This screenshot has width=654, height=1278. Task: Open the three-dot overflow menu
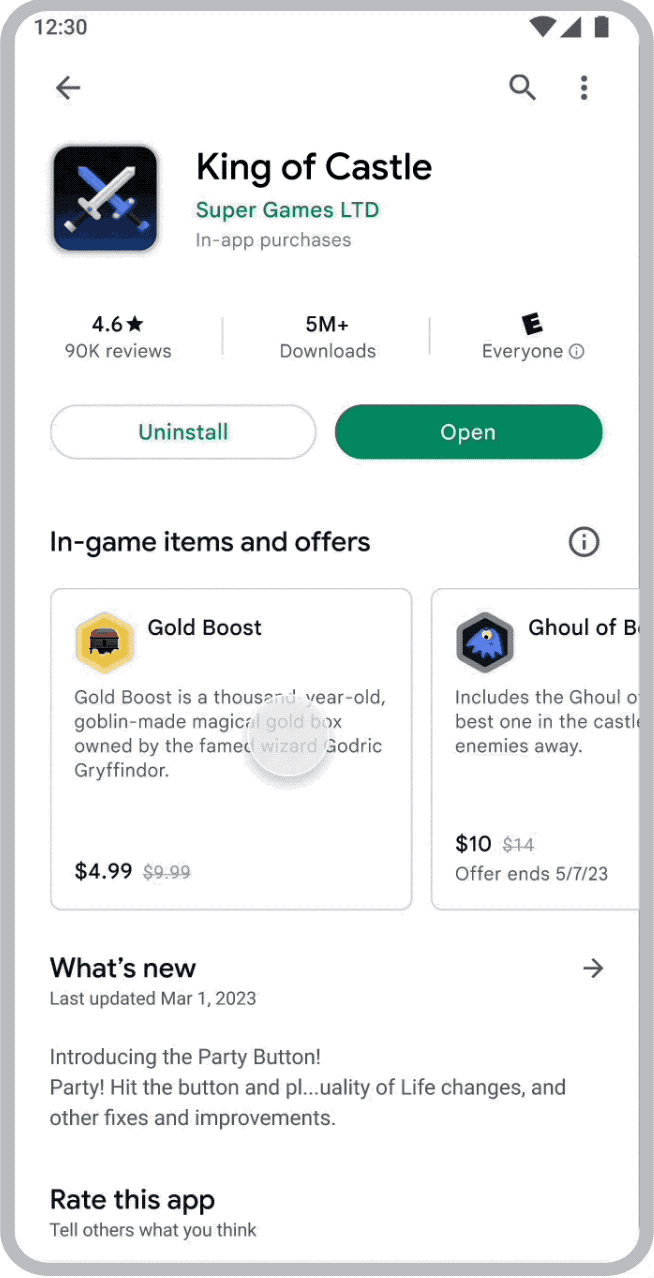click(x=584, y=88)
